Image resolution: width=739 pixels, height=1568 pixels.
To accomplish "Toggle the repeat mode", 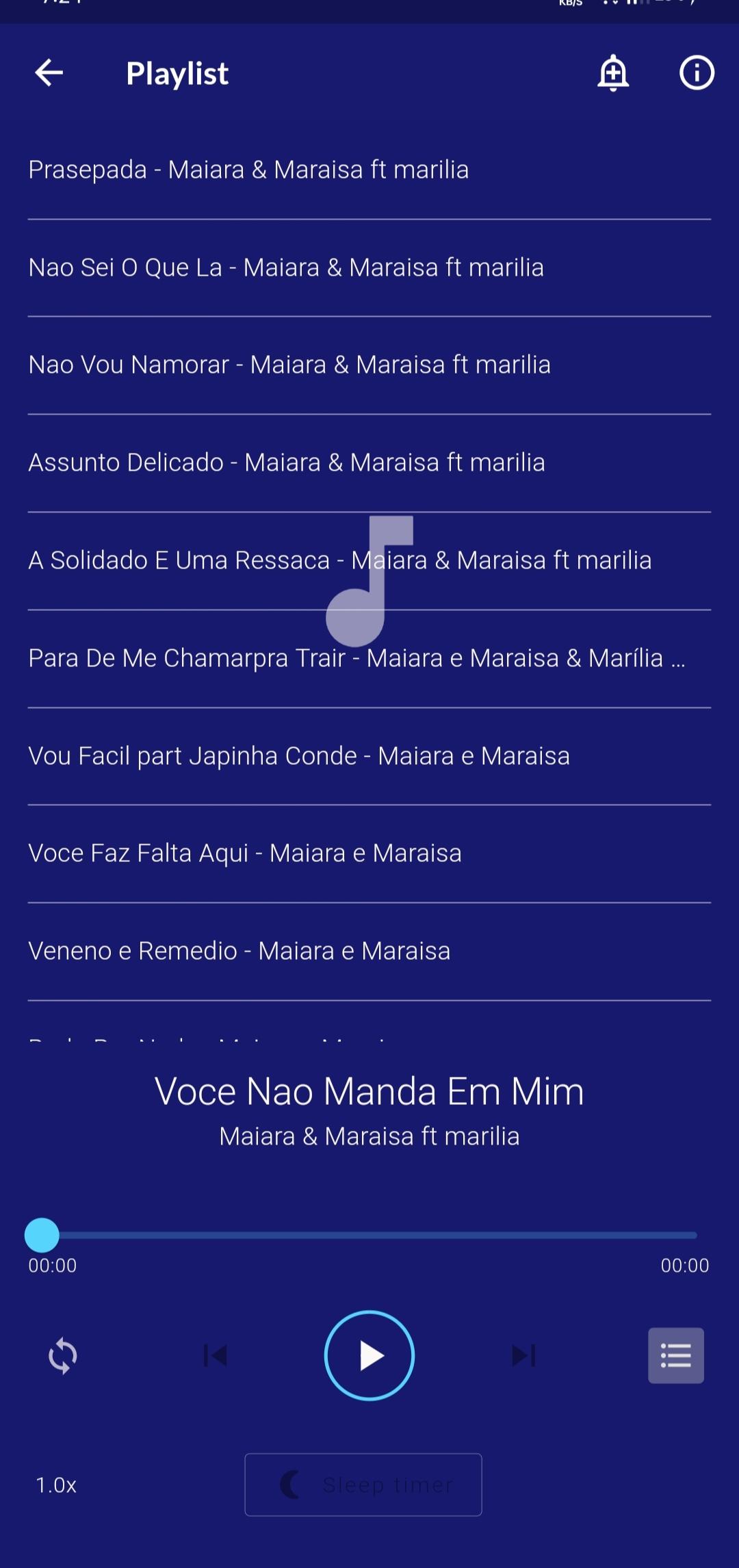I will click(63, 1355).
